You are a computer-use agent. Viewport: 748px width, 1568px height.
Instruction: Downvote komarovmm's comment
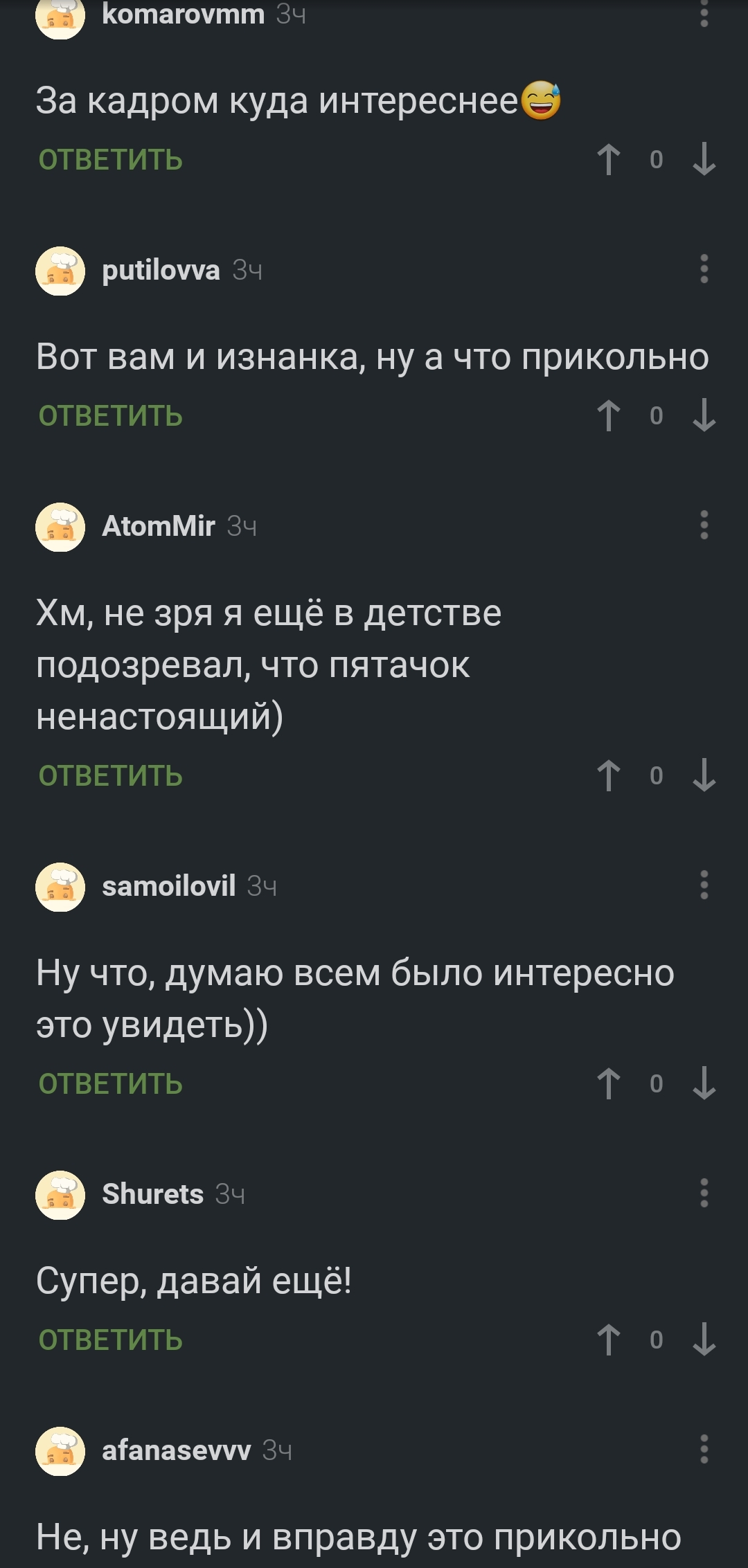click(704, 159)
